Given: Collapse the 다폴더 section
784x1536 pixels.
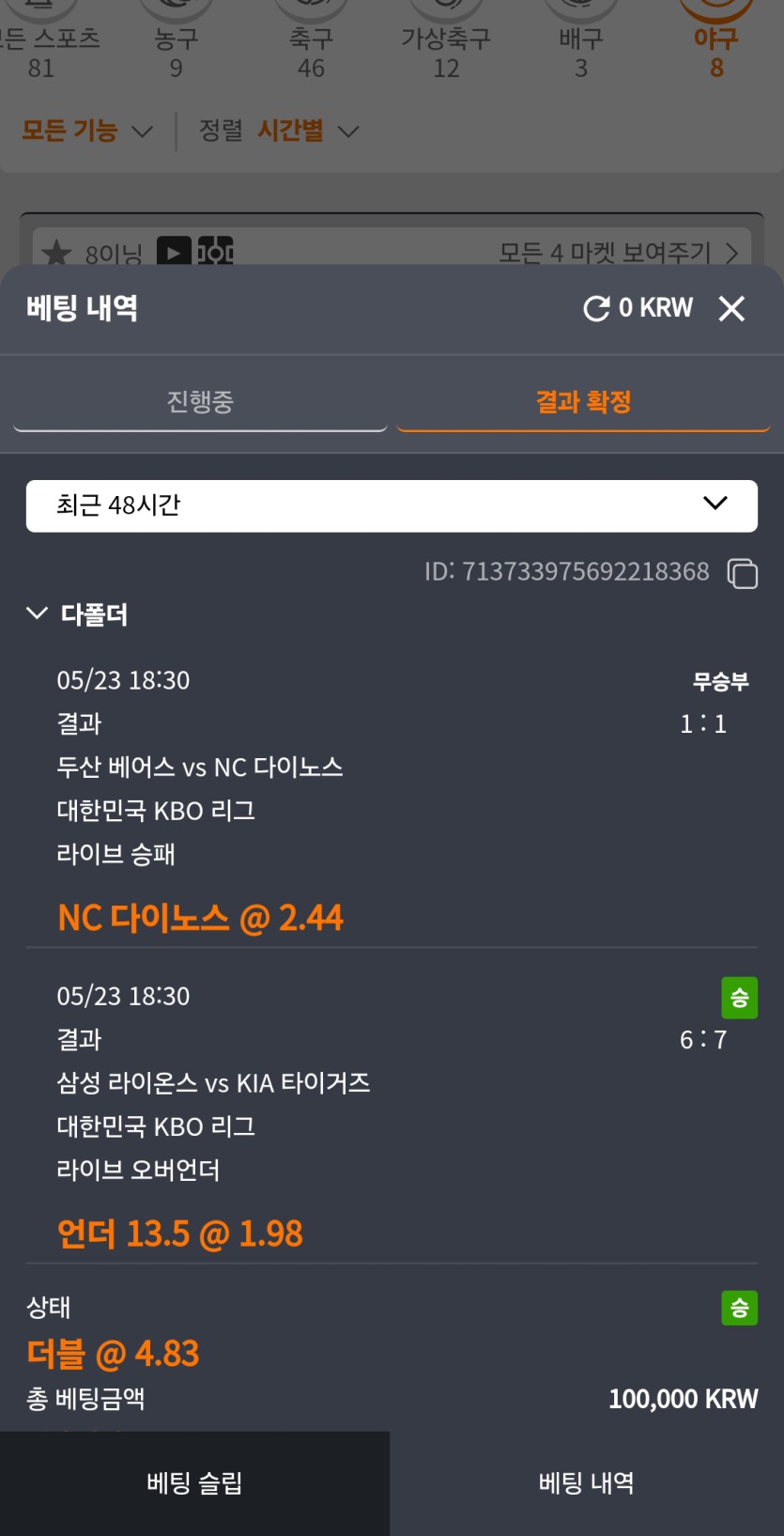Looking at the screenshot, I should pos(38,614).
